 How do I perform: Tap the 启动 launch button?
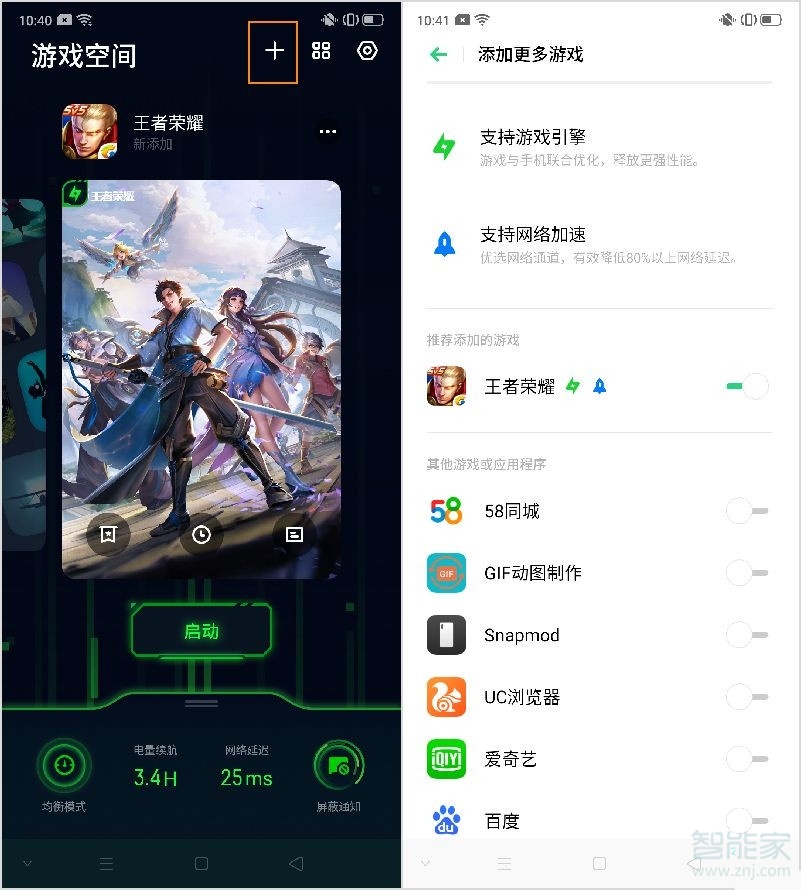201,631
